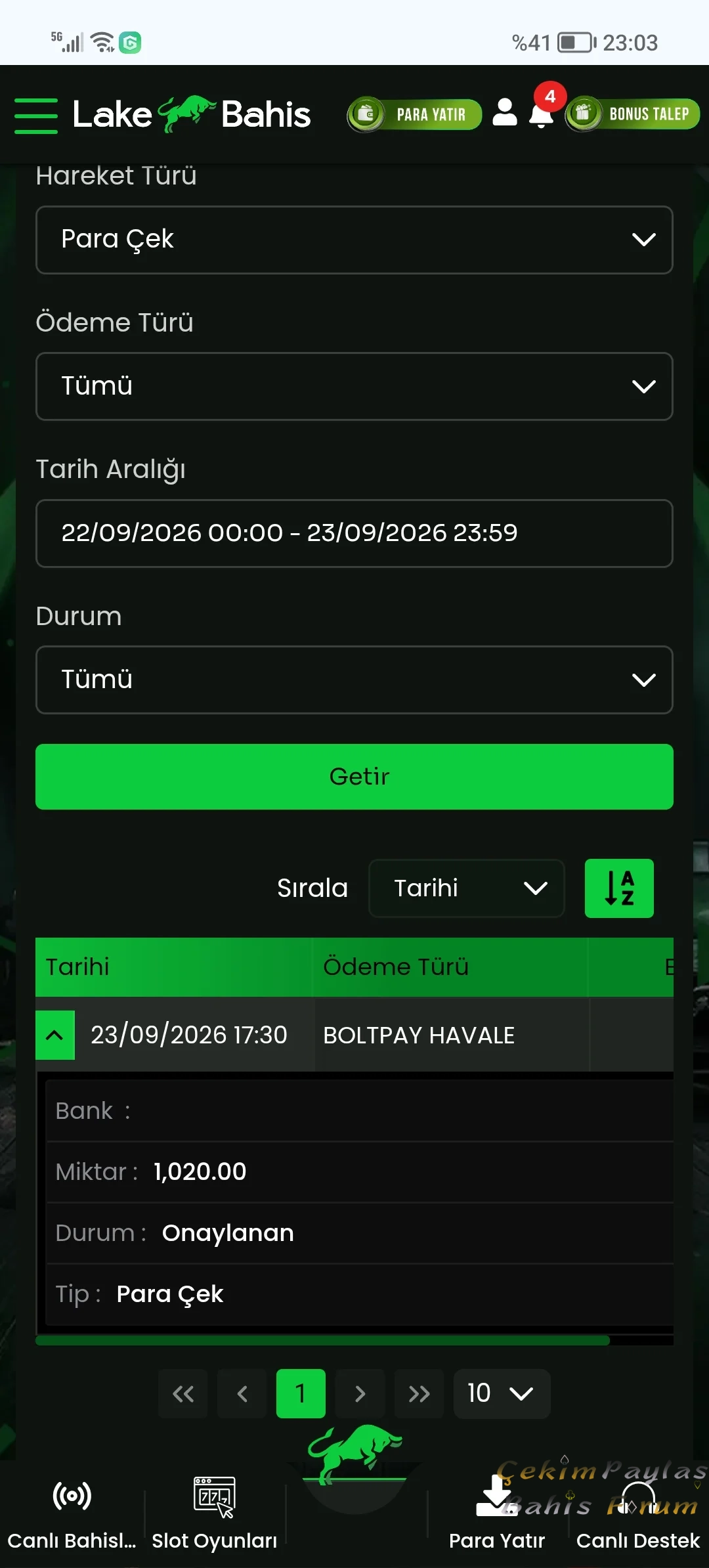Open the hamburger menu
The height and width of the screenshot is (1568, 709).
pyautogui.click(x=36, y=116)
